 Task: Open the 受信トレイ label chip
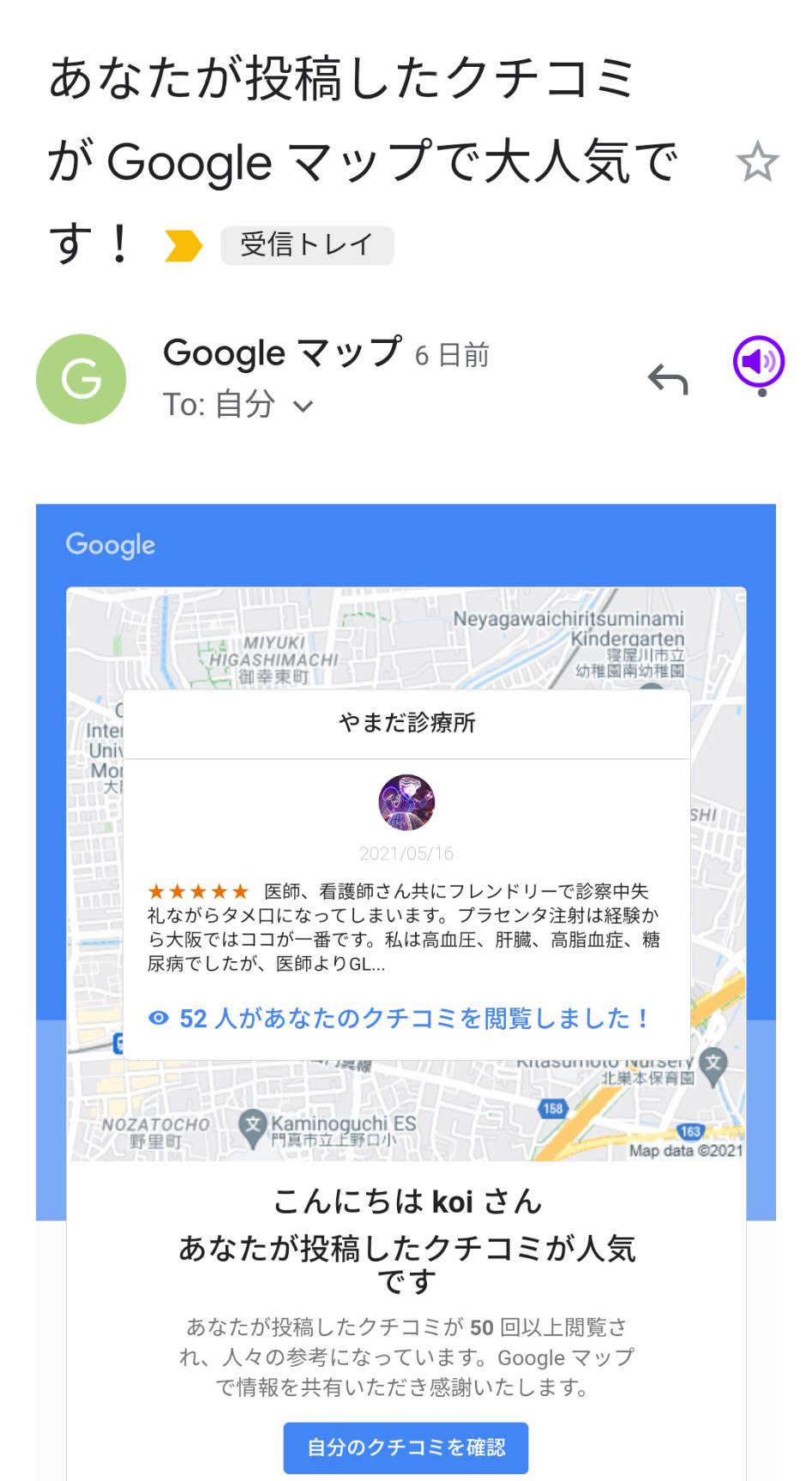[x=307, y=245]
